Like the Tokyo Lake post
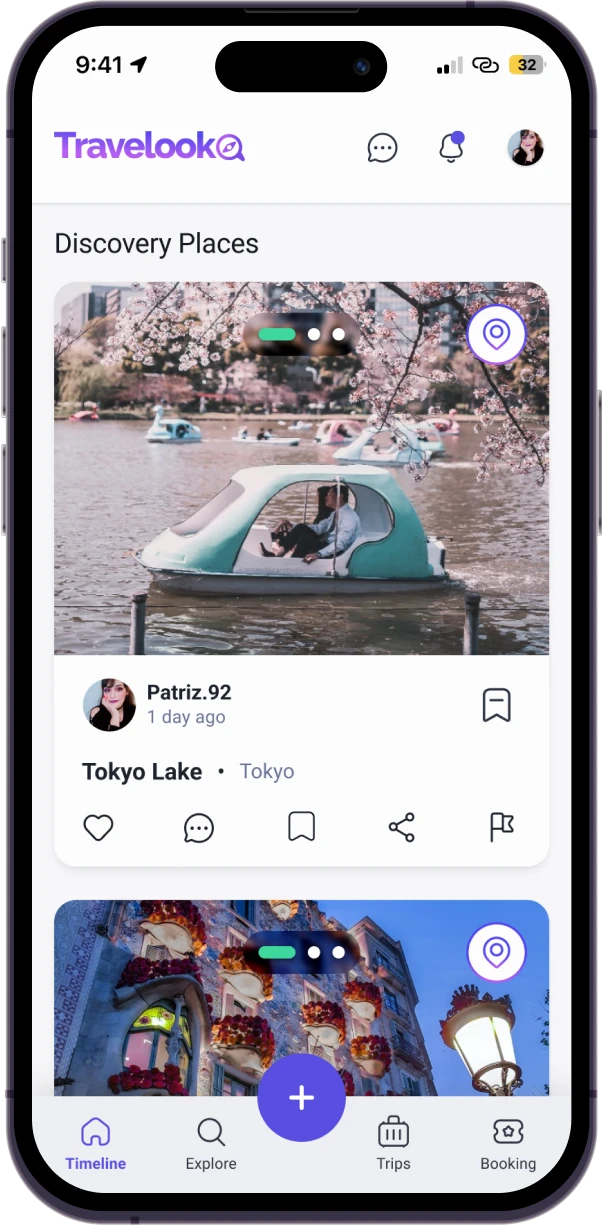 (x=98, y=827)
